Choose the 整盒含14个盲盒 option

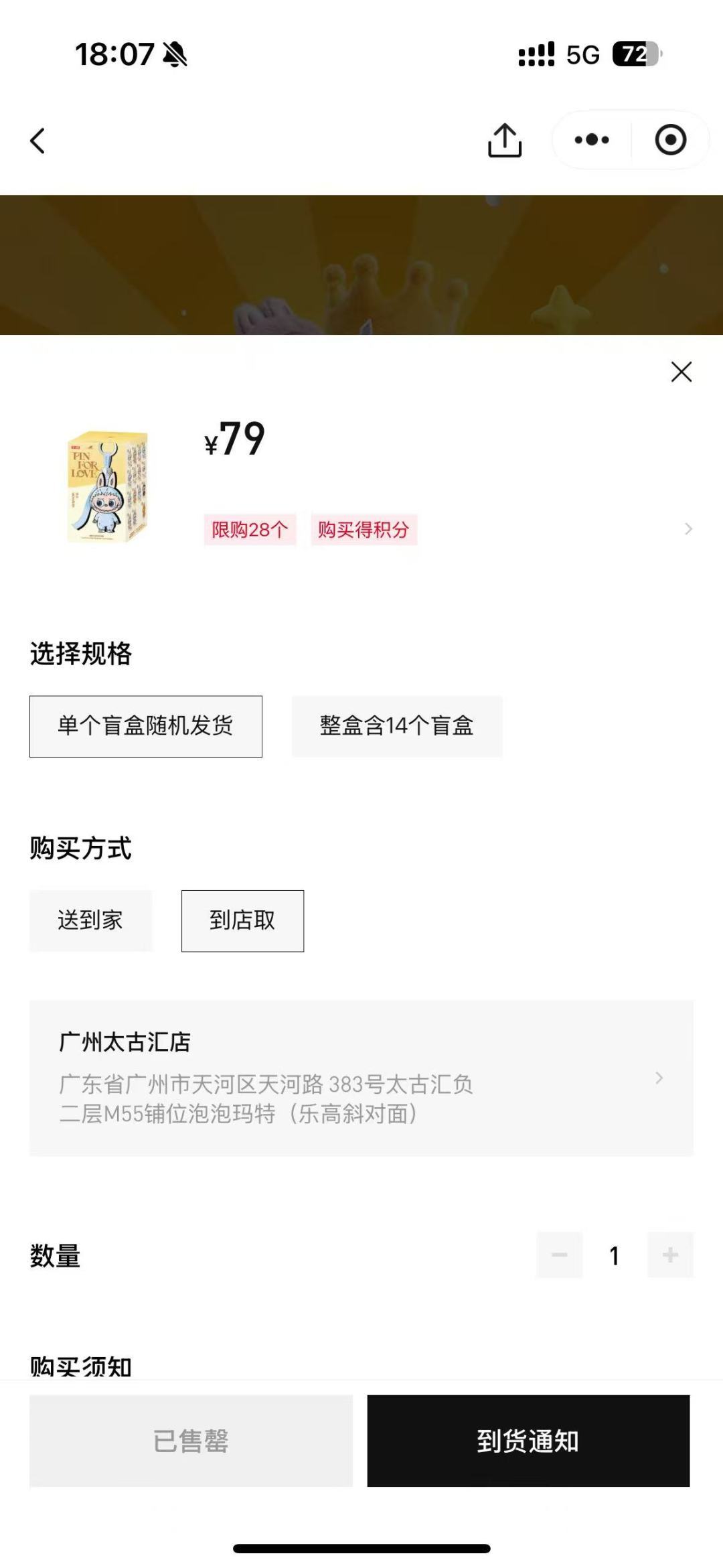pos(397,727)
